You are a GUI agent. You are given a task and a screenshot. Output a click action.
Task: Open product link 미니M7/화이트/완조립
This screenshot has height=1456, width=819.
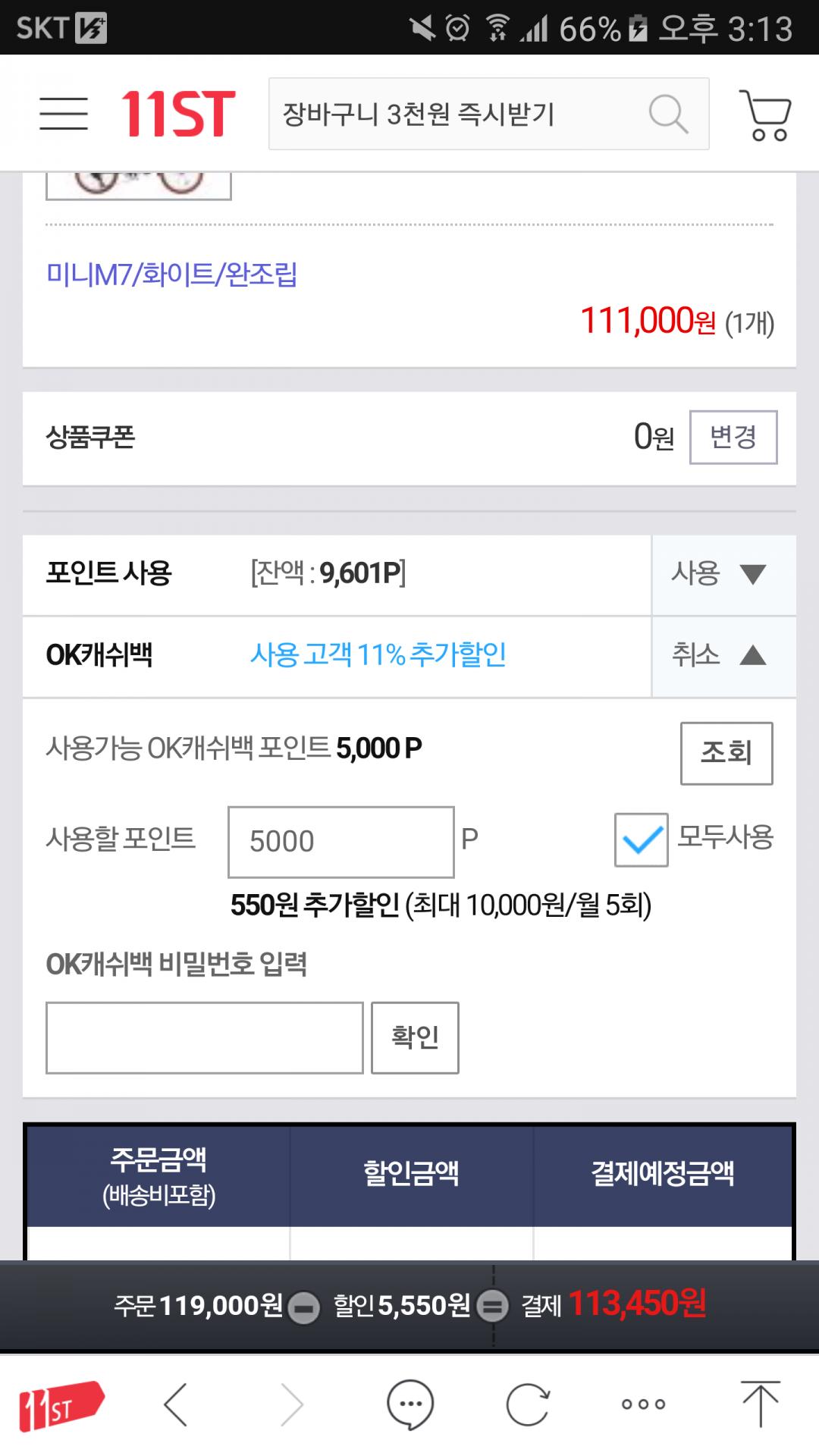point(171,274)
